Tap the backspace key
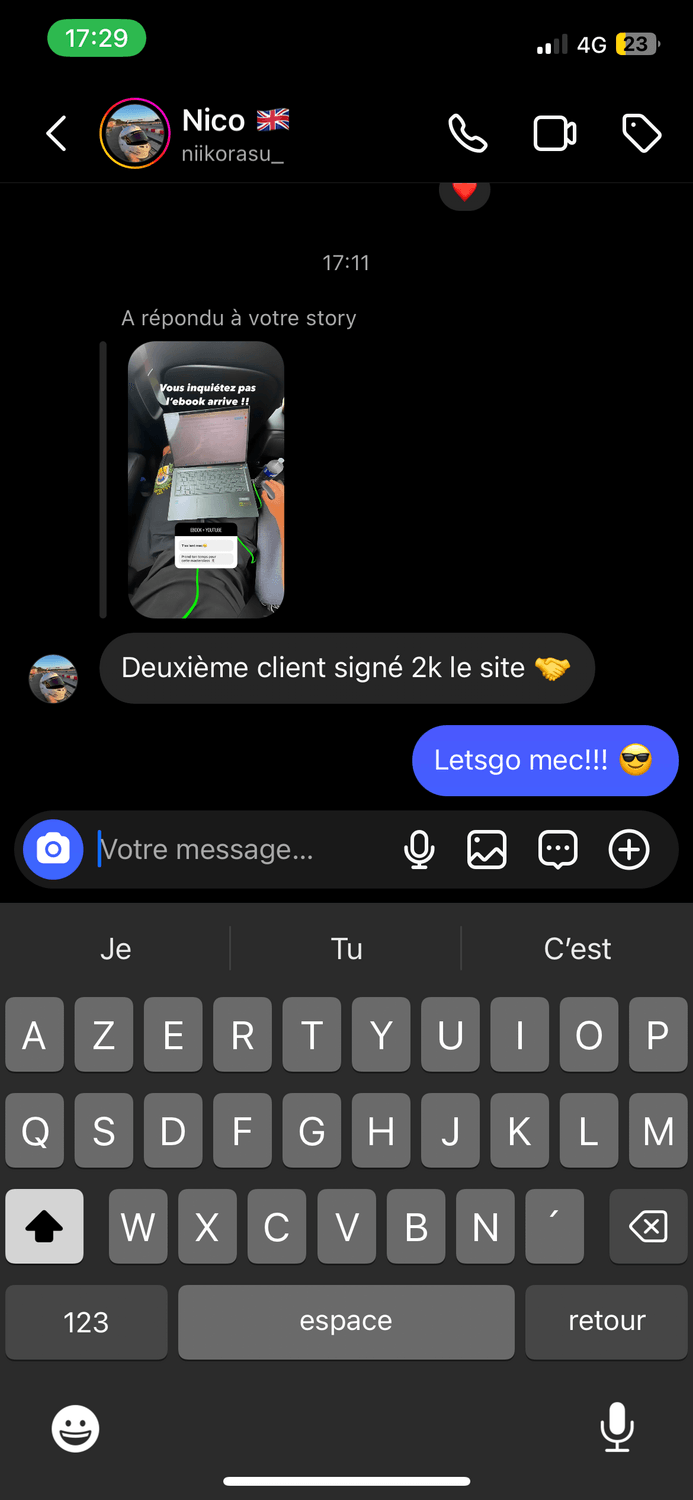693x1500 pixels. [x=648, y=1226]
